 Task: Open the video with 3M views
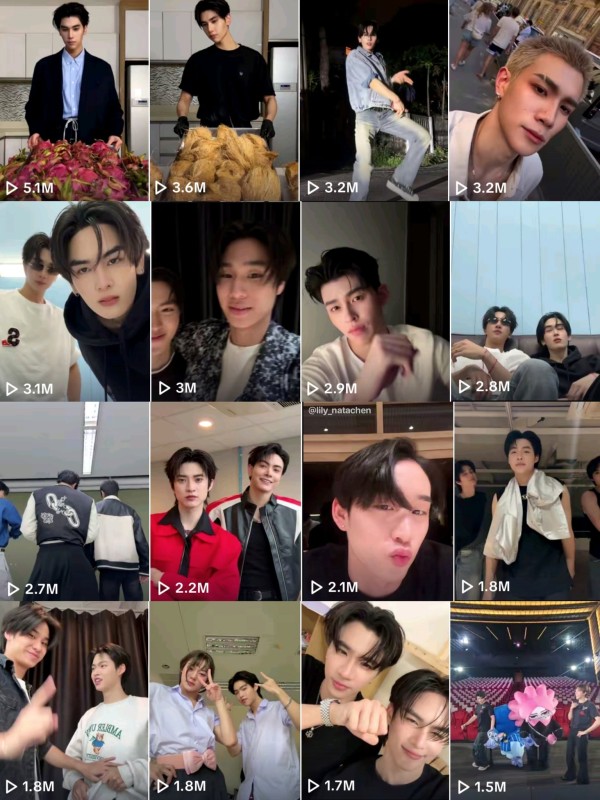tap(224, 300)
